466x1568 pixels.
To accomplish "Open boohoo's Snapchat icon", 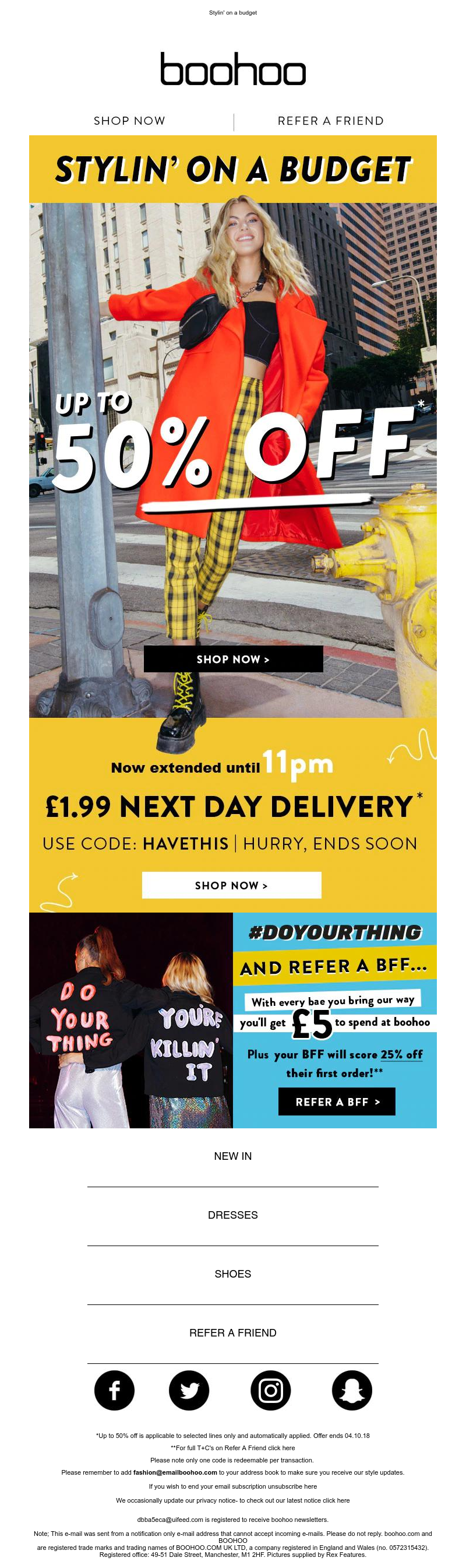I will coord(352,1391).
